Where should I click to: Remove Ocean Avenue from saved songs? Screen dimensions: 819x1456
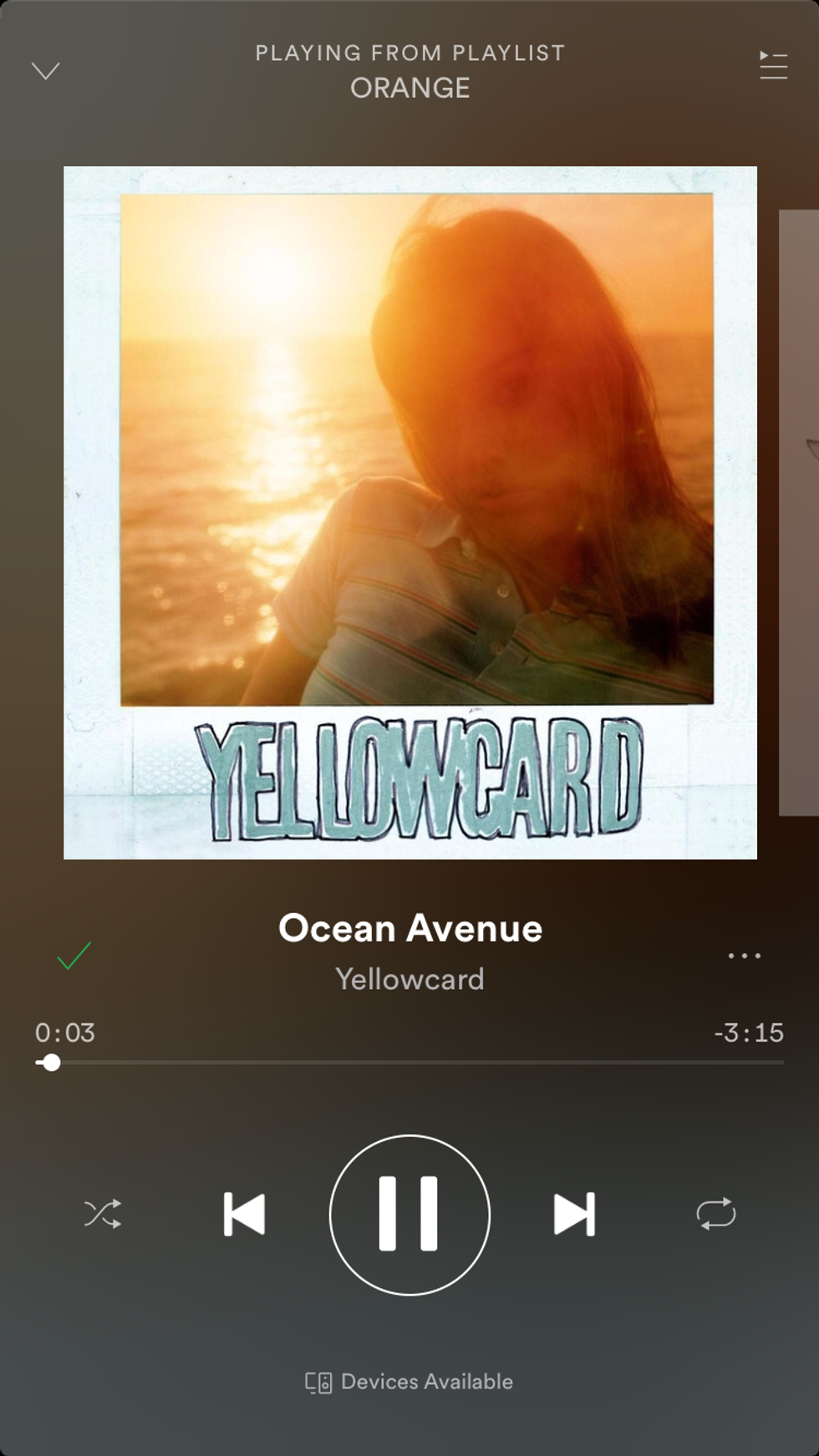[x=74, y=956]
